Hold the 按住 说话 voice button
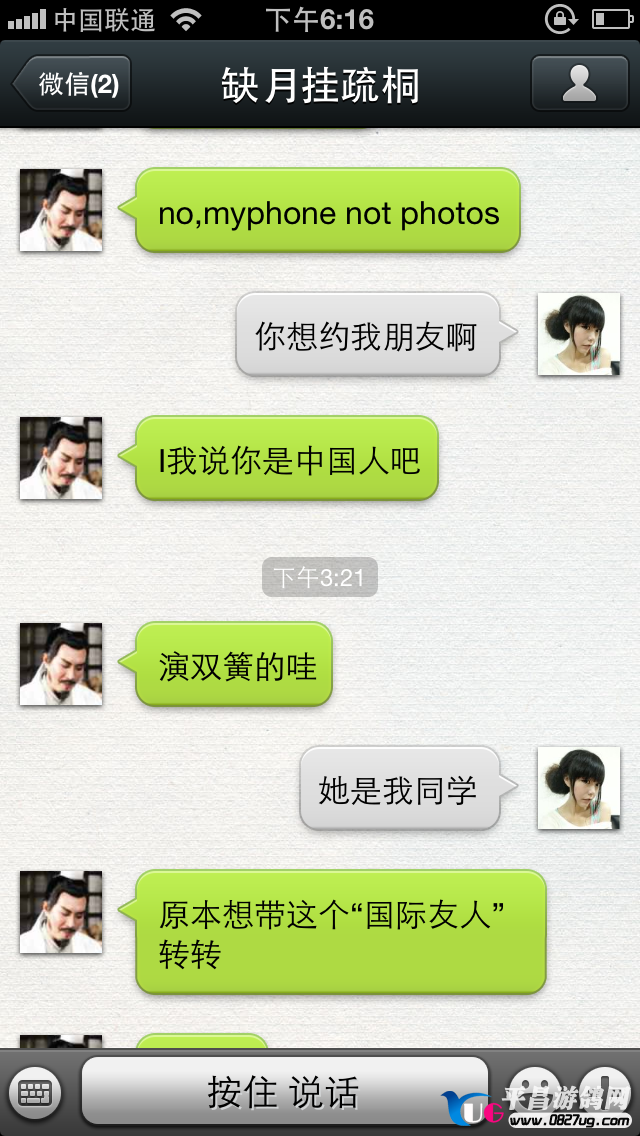640x1136 pixels. pos(284,1092)
